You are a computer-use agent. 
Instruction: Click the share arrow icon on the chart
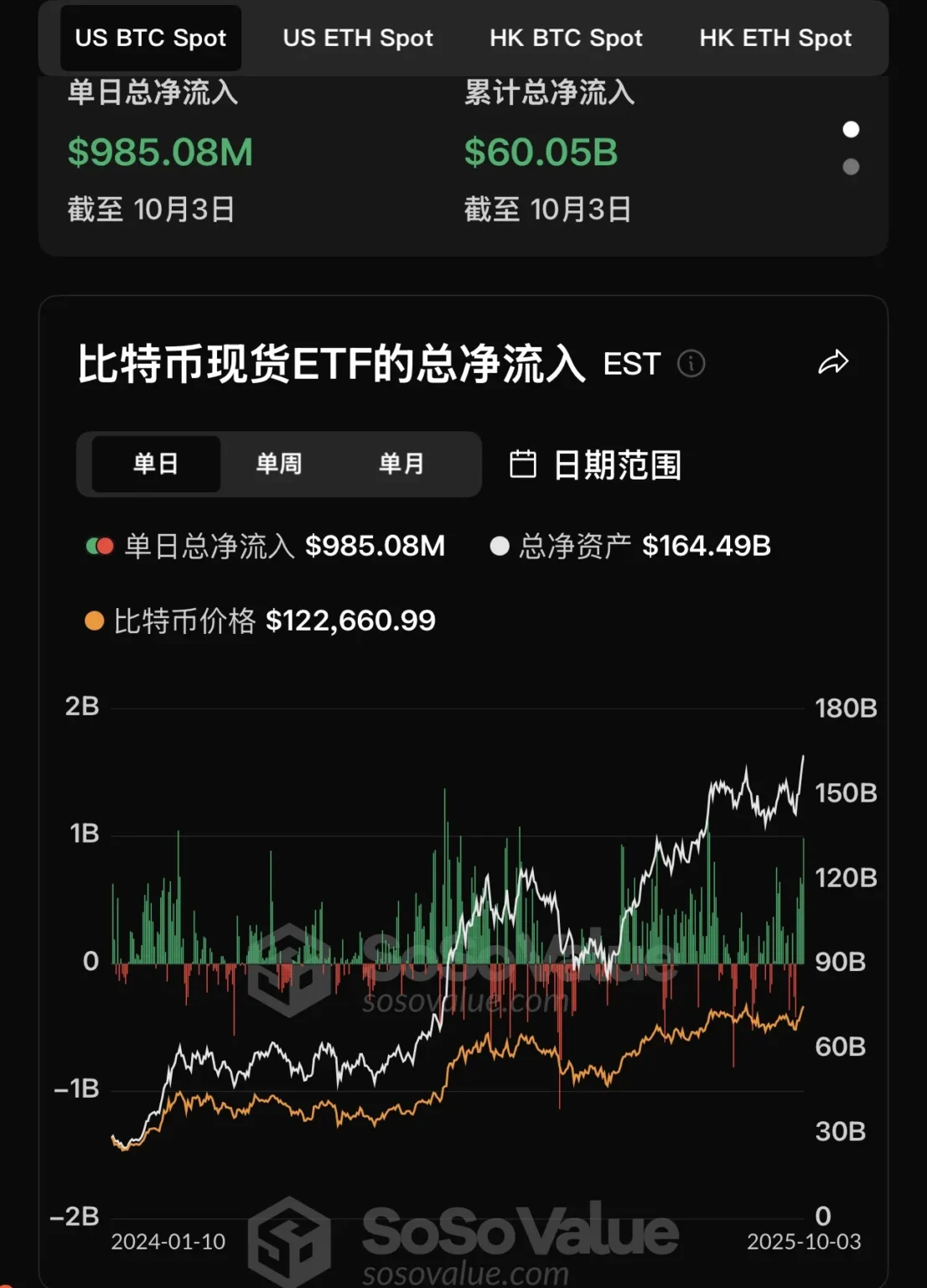[x=834, y=362]
